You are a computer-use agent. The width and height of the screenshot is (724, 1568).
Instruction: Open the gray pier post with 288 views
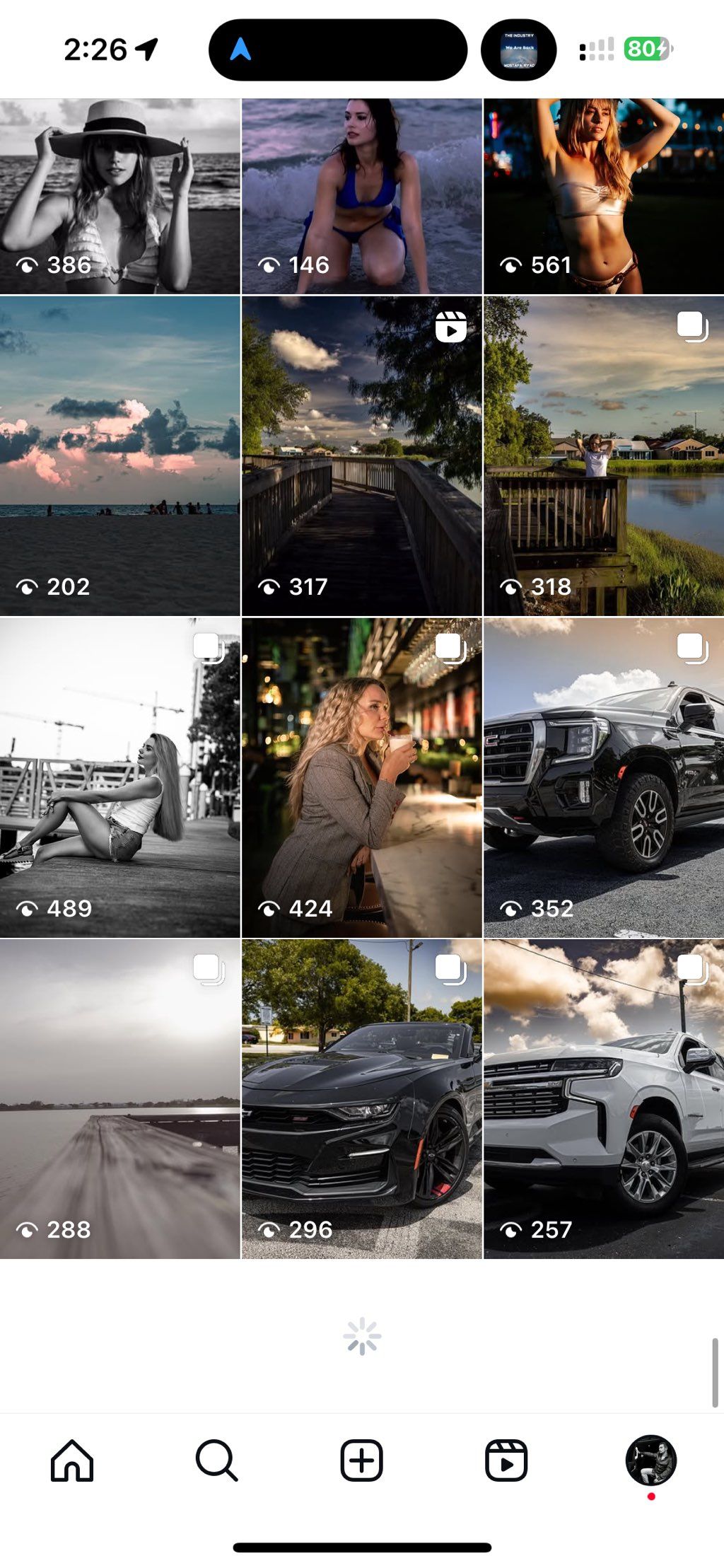coord(120,1098)
